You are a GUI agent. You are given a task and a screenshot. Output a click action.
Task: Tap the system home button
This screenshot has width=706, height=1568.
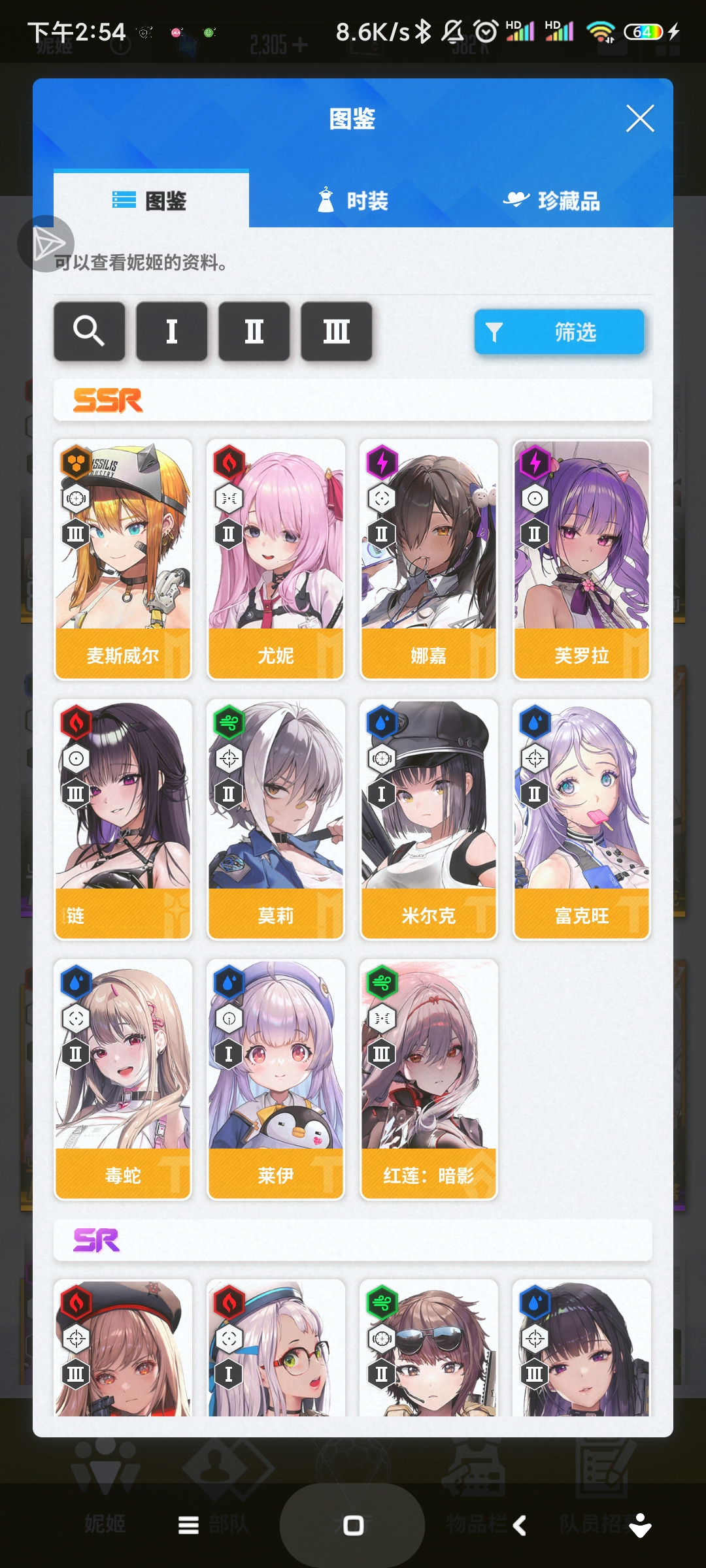(353, 1526)
